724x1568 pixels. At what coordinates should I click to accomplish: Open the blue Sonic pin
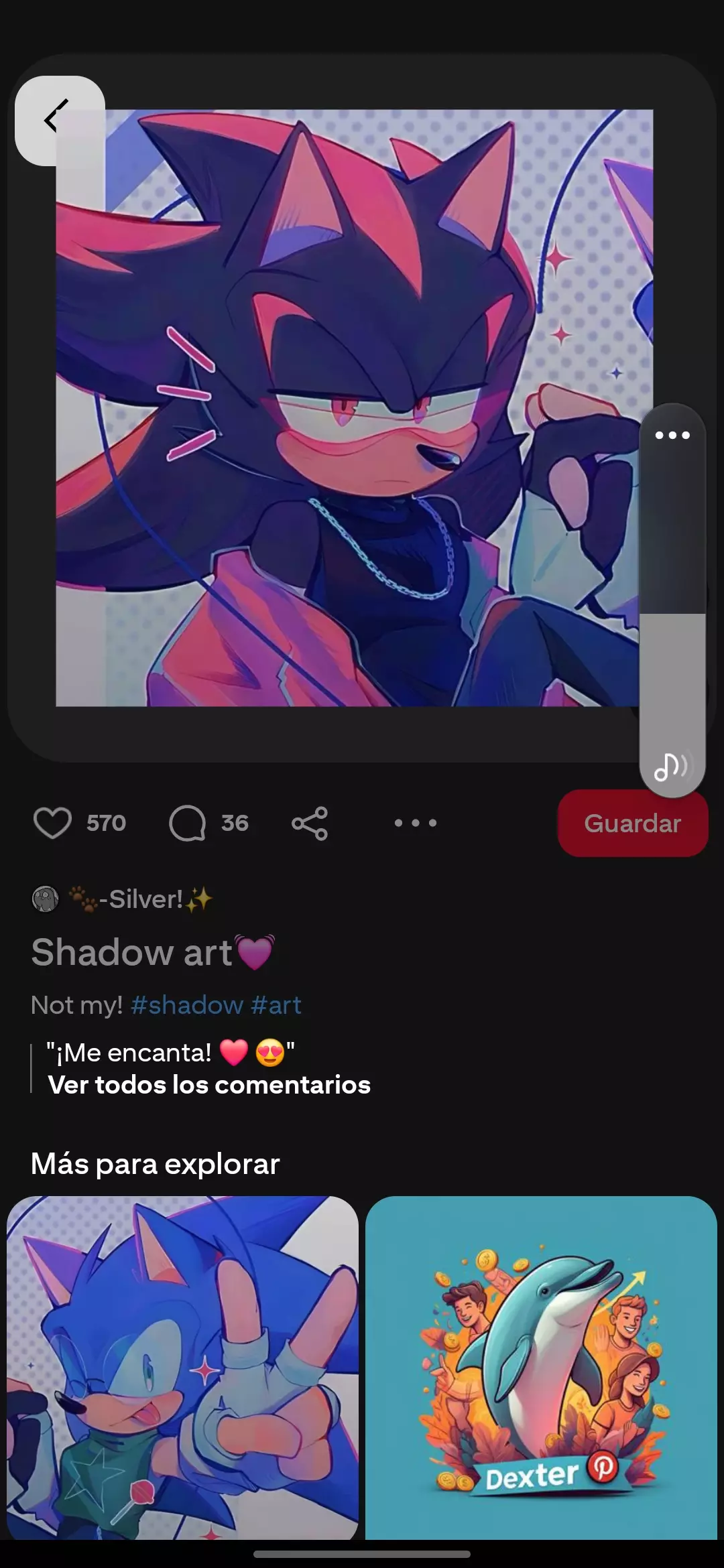[x=182, y=1367]
